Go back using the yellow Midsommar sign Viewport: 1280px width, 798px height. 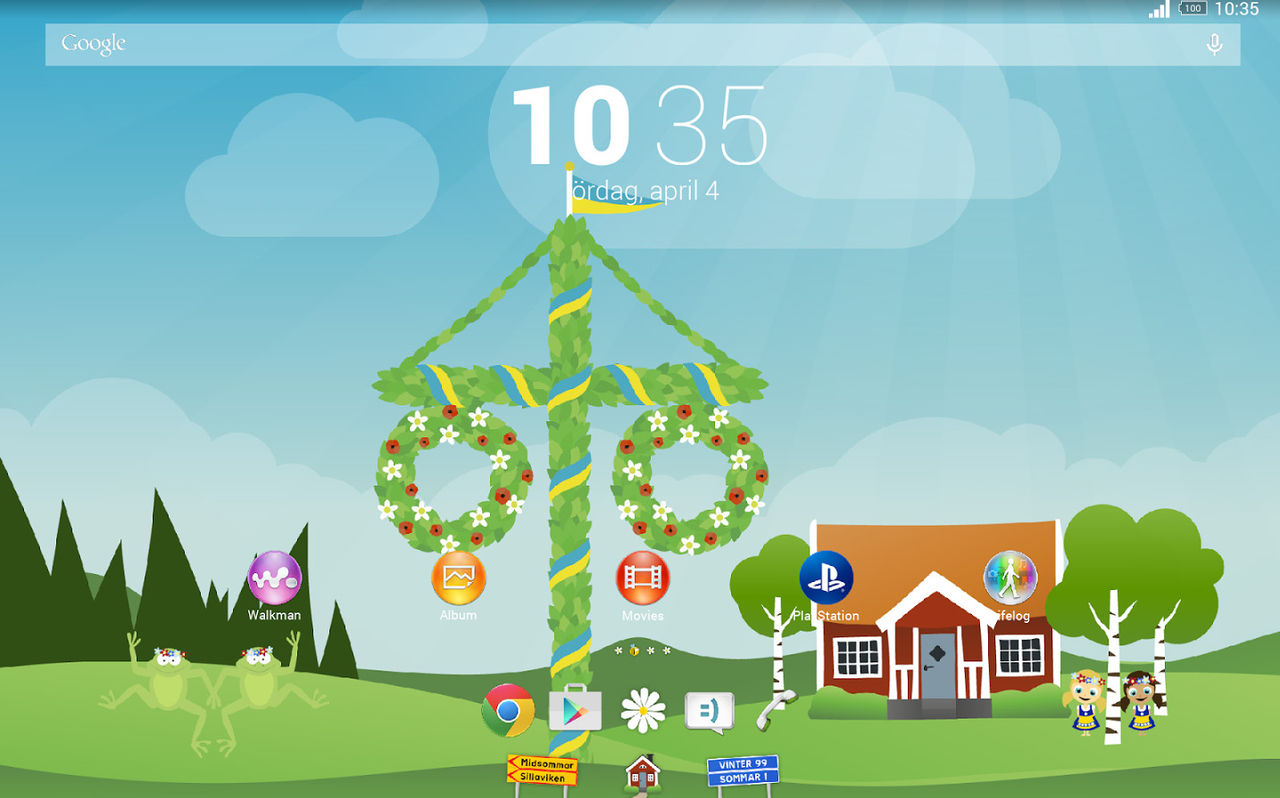click(x=542, y=770)
